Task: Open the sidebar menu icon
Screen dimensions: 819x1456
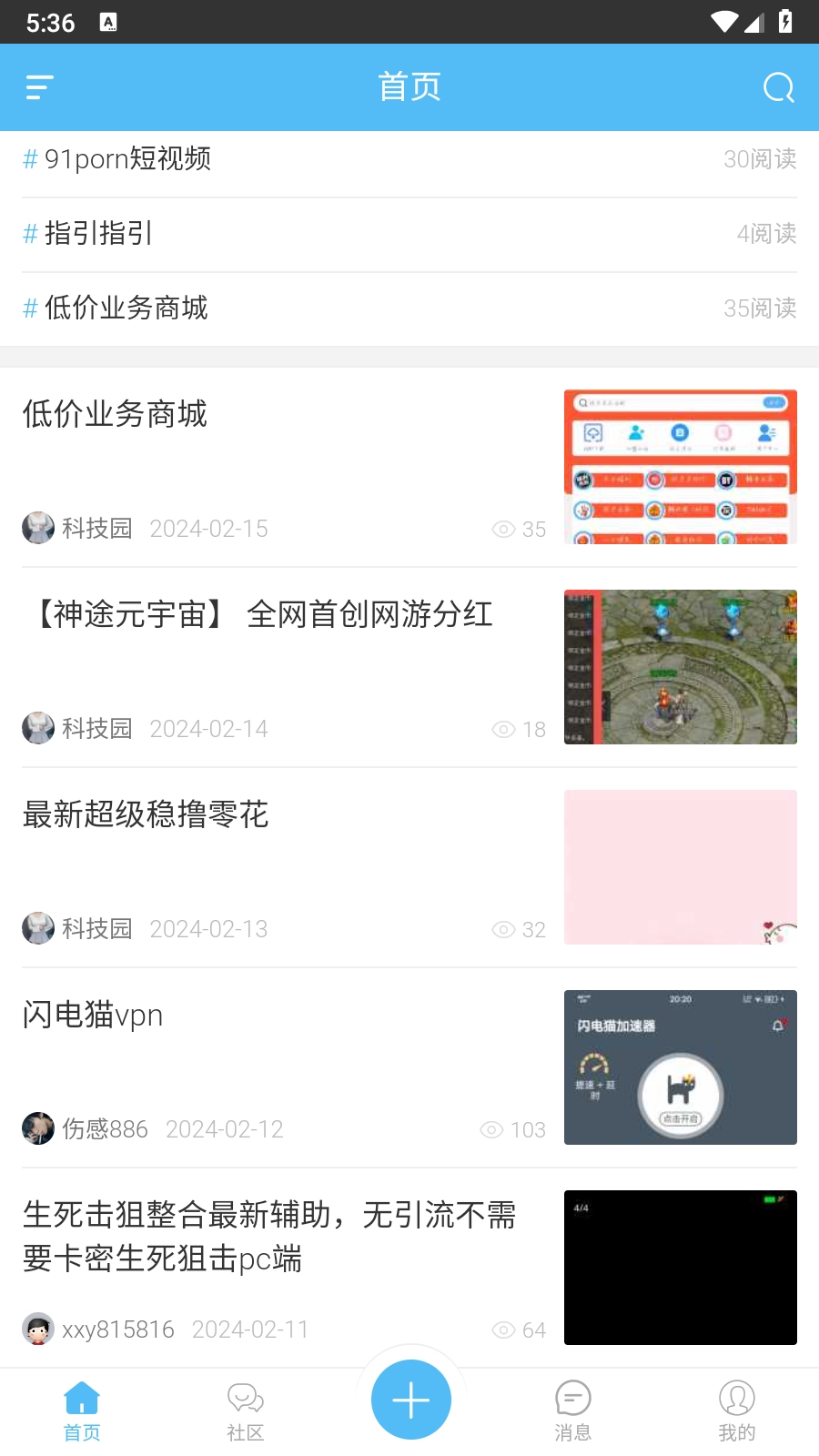Action: click(39, 87)
